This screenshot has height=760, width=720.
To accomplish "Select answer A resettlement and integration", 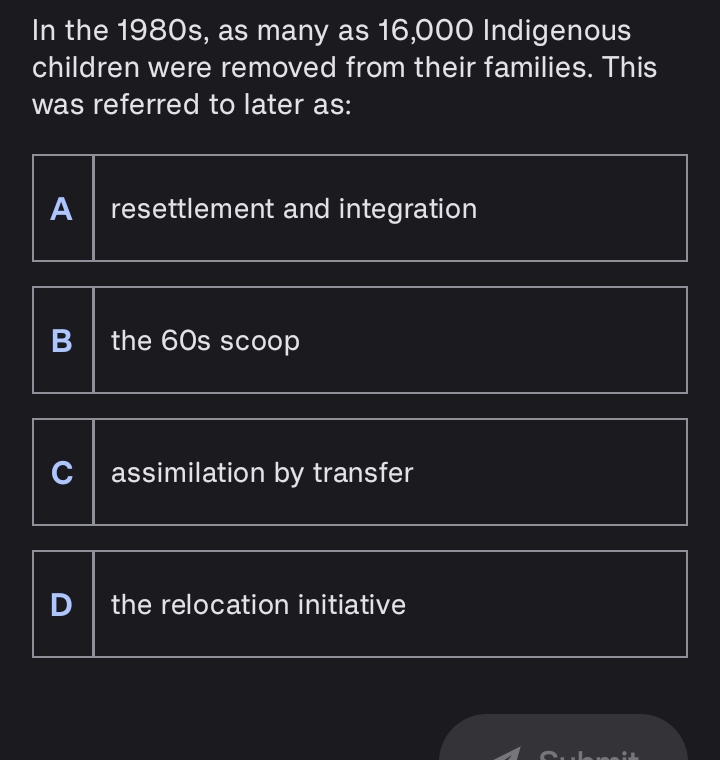I will point(360,208).
